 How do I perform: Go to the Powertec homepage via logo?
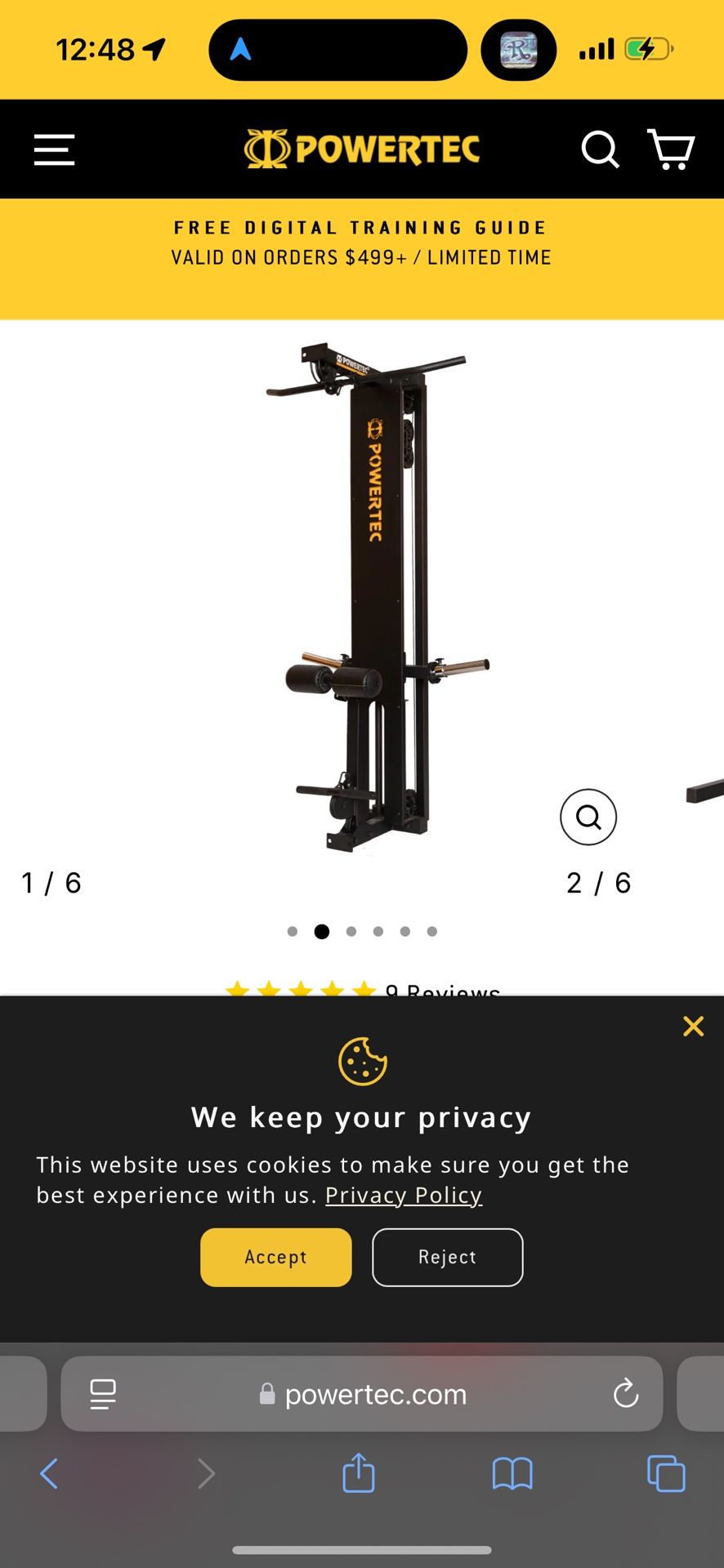362,149
